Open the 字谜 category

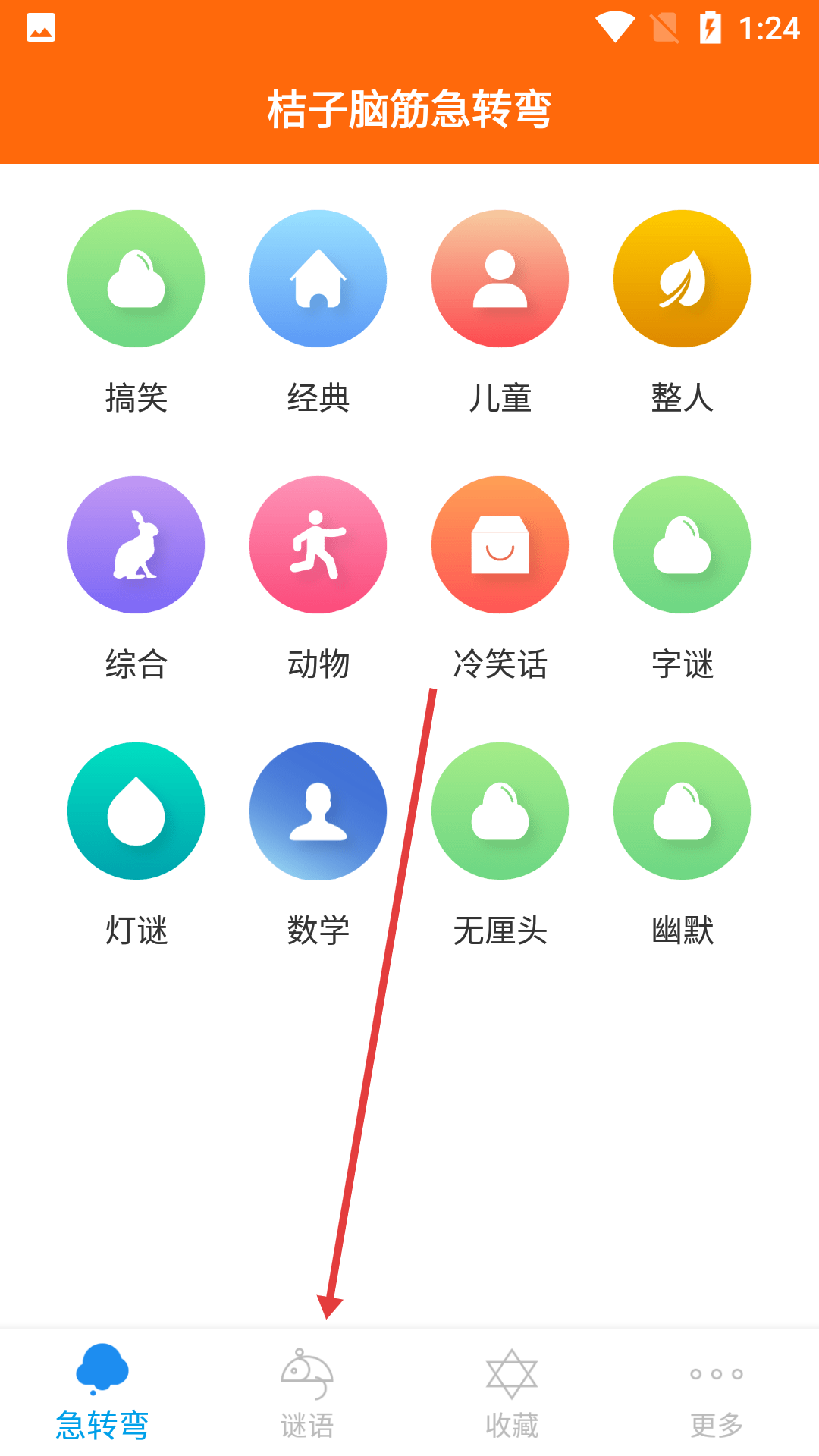[682, 544]
